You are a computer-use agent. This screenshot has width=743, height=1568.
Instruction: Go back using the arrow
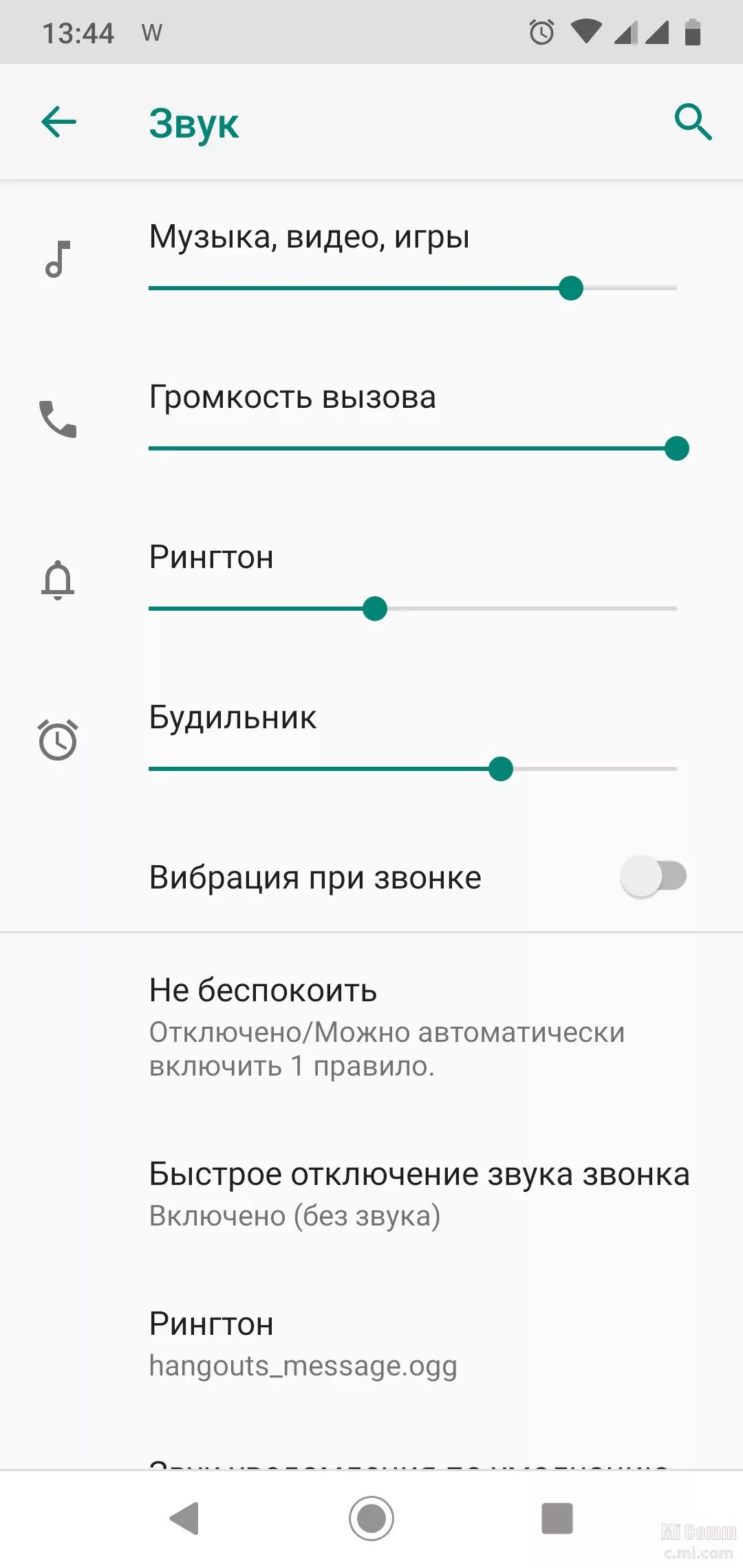pyautogui.click(x=58, y=123)
